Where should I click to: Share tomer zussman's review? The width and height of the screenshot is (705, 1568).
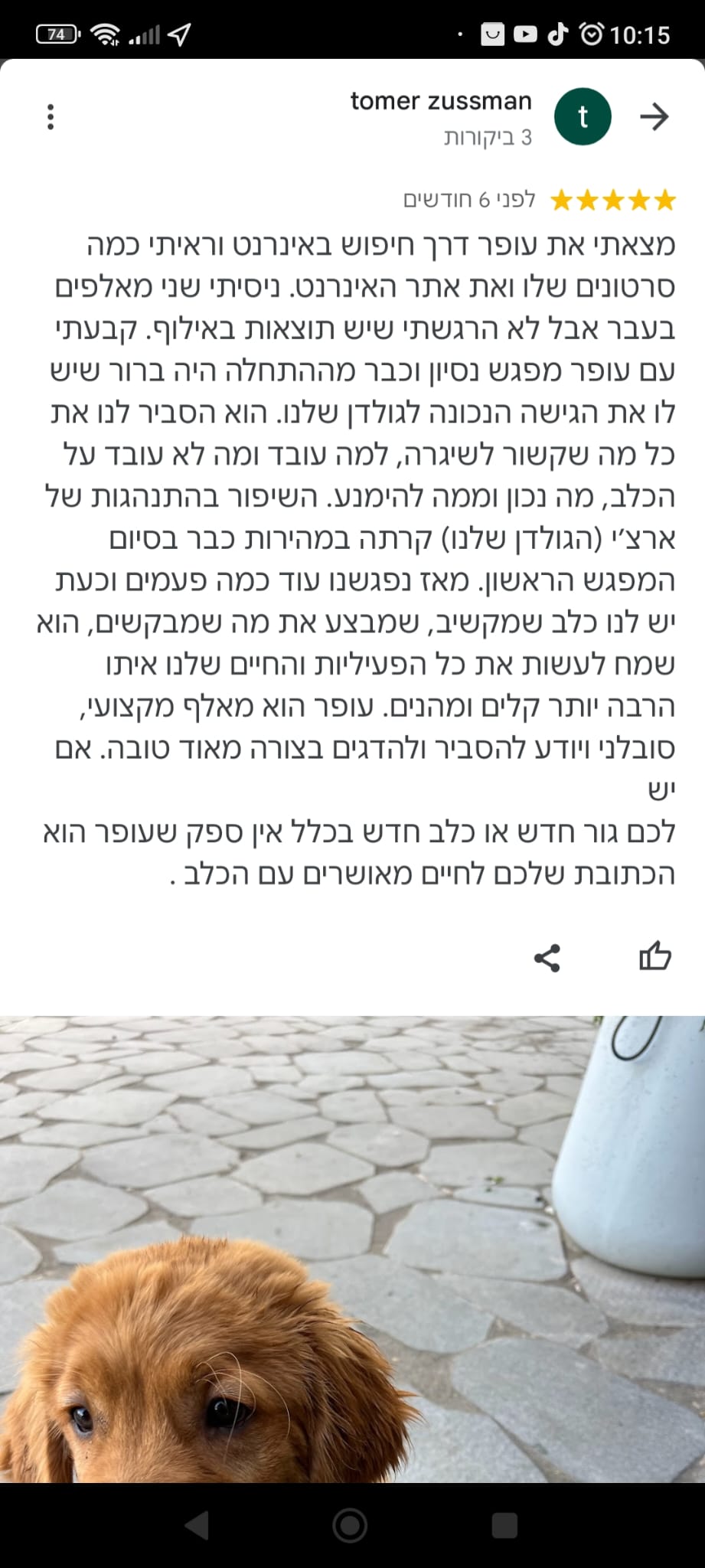(x=547, y=958)
